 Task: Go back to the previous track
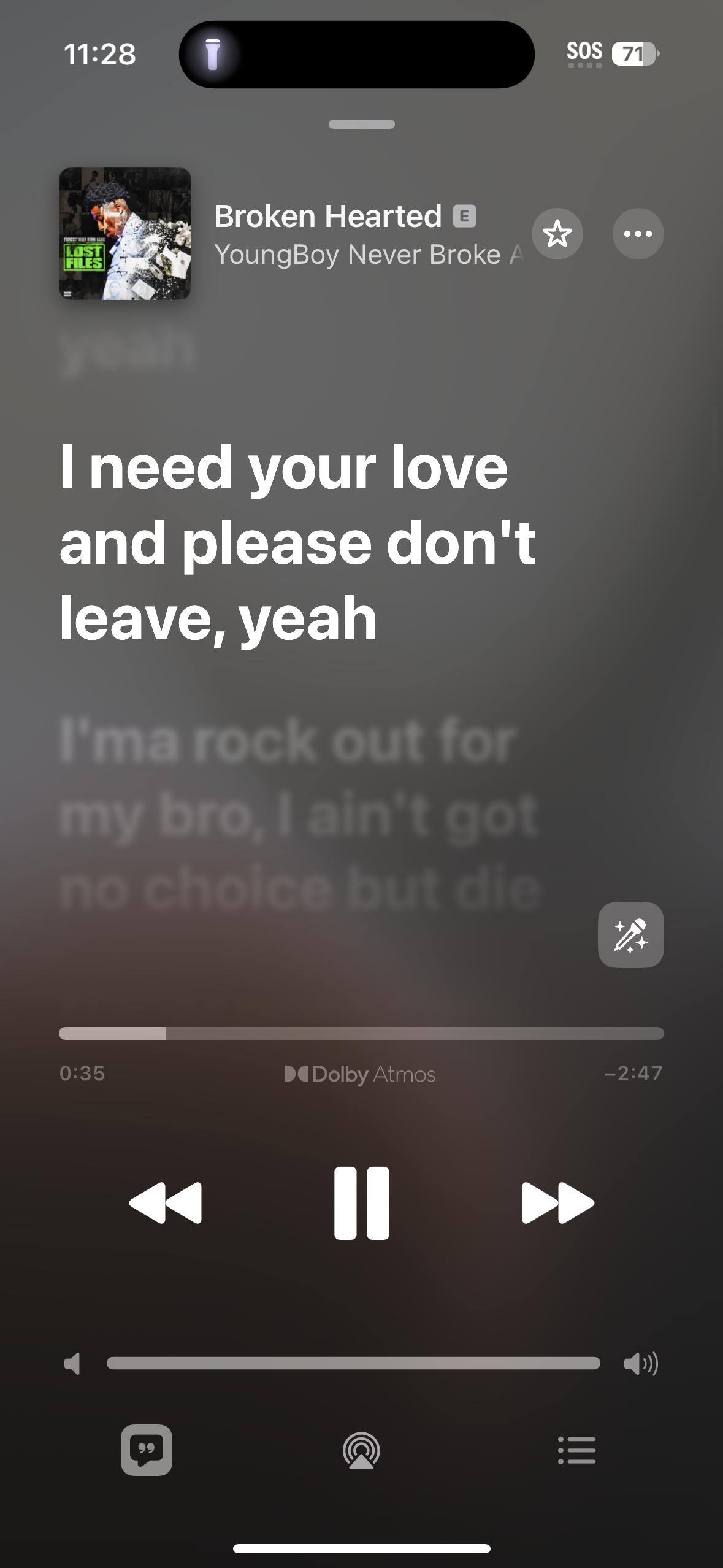166,1203
